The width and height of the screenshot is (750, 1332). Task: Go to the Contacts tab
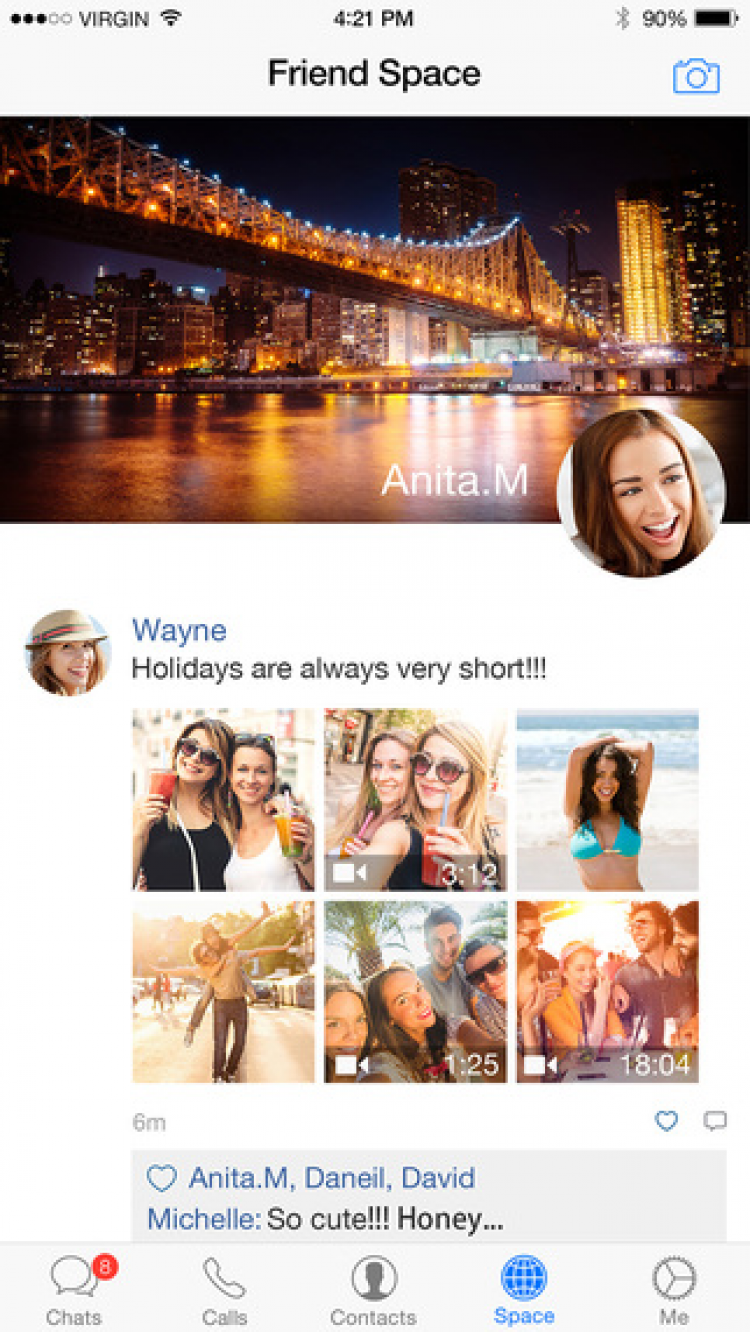click(x=373, y=1290)
